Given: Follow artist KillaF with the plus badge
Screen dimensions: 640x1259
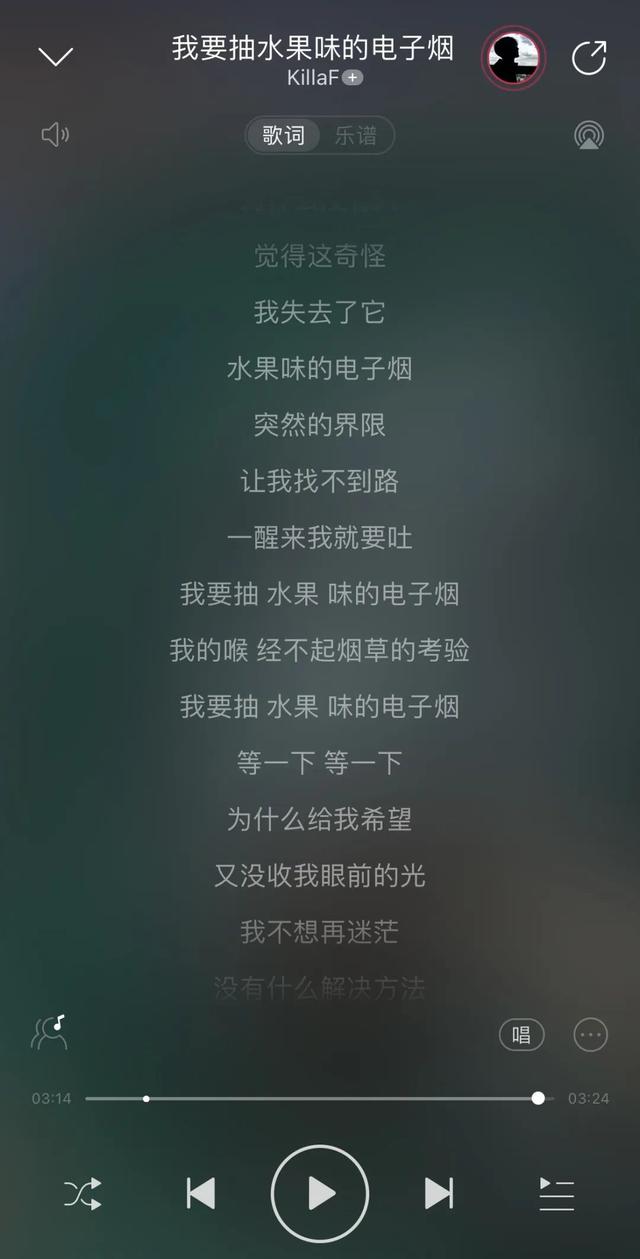Looking at the screenshot, I should pos(352,78).
